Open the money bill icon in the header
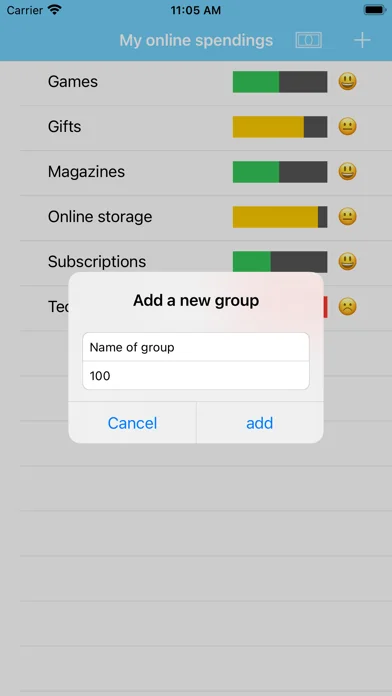The height and width of the screenshot is (696, 392). coord(309,40)
